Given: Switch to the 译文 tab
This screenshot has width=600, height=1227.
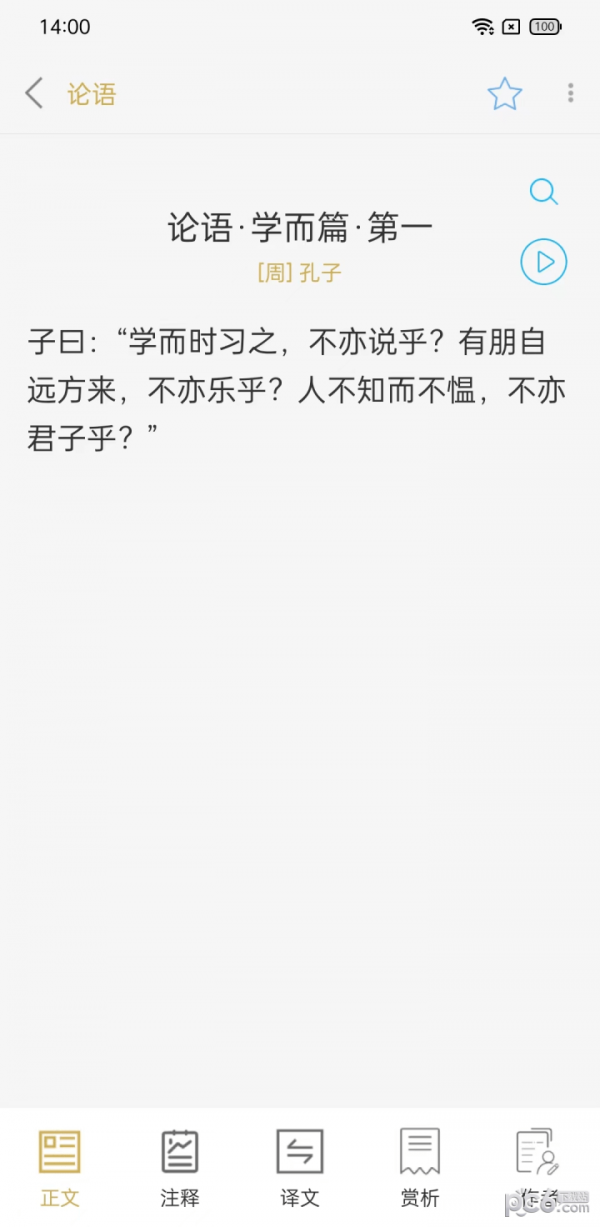Looking at the screenshot, I should click(300, 1166).
